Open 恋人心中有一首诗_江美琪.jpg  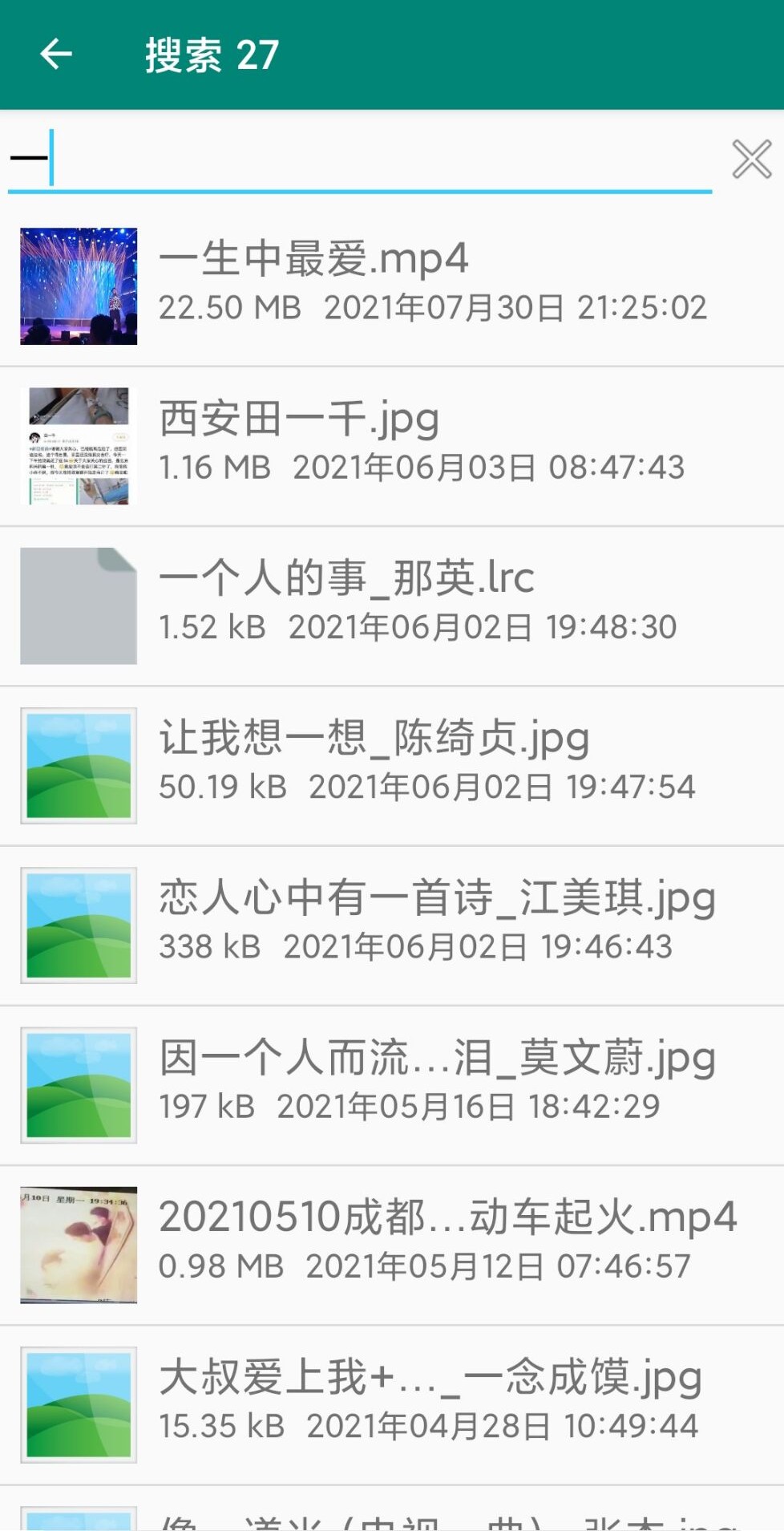(392, 925)
